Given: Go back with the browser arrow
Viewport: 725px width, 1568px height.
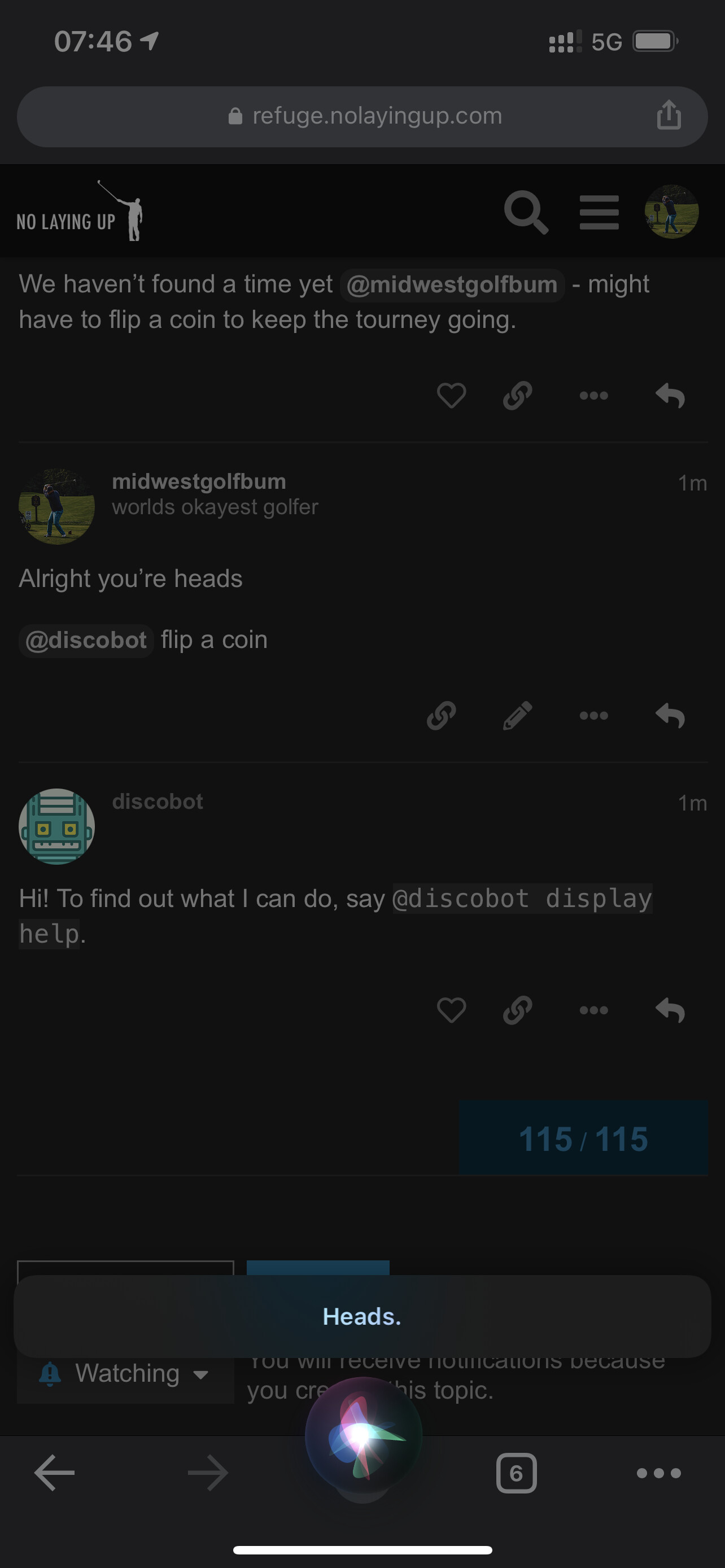Looking at the screenshot, I should tap(54, 1473).
